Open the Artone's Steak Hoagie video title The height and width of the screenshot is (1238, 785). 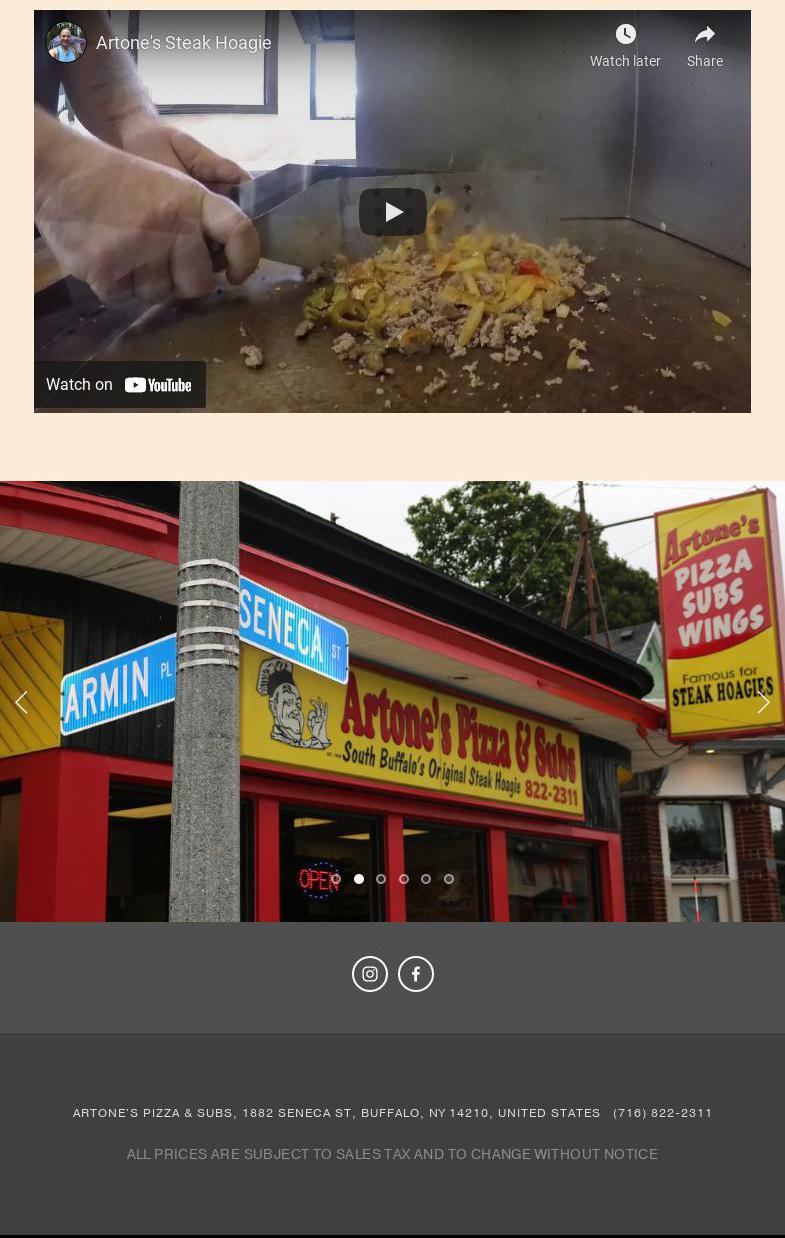(x=184, y=43)
